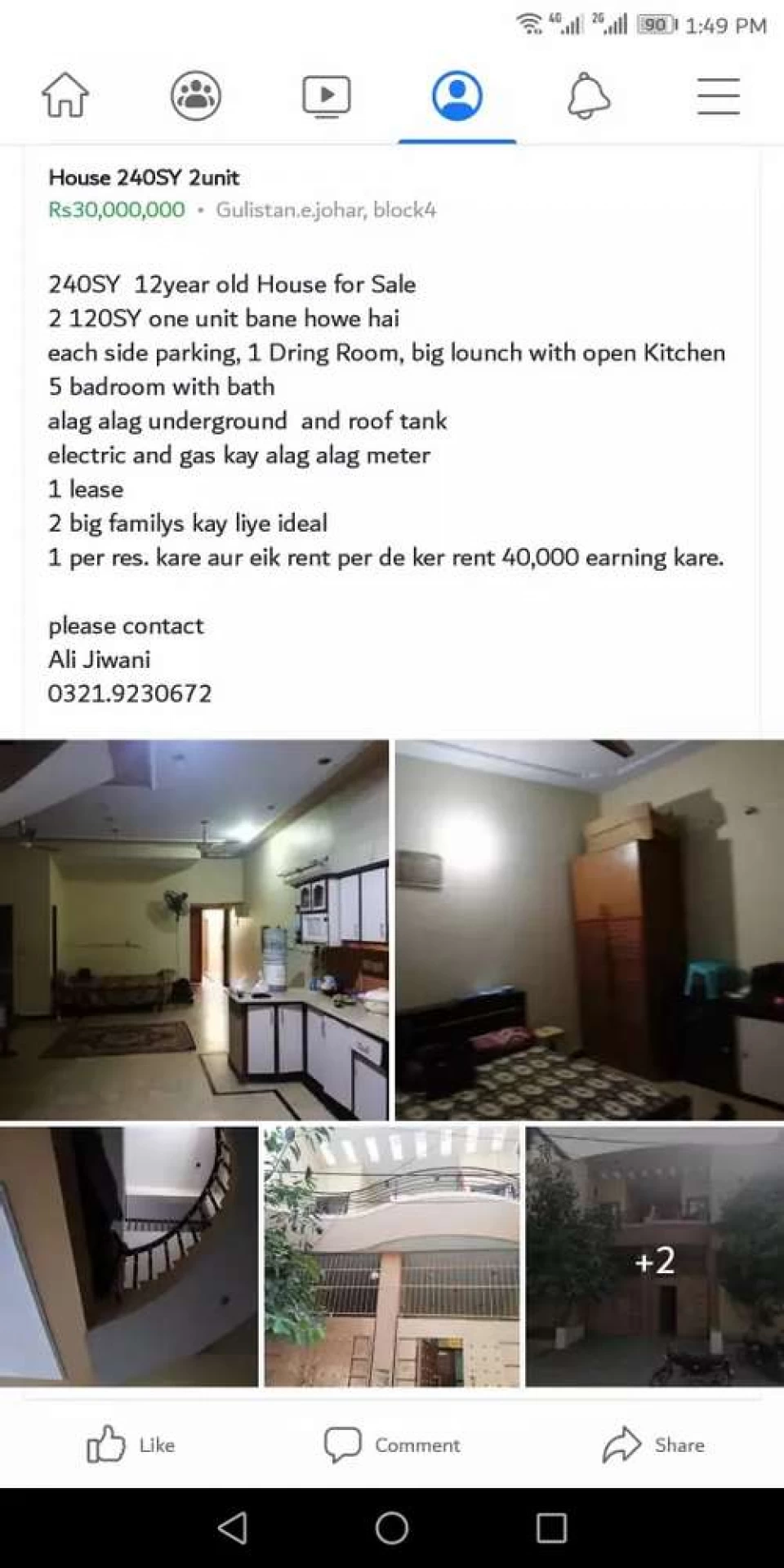Tap the system back button
Viewport: 784px width, 1568px height.
pos(233,1527)
